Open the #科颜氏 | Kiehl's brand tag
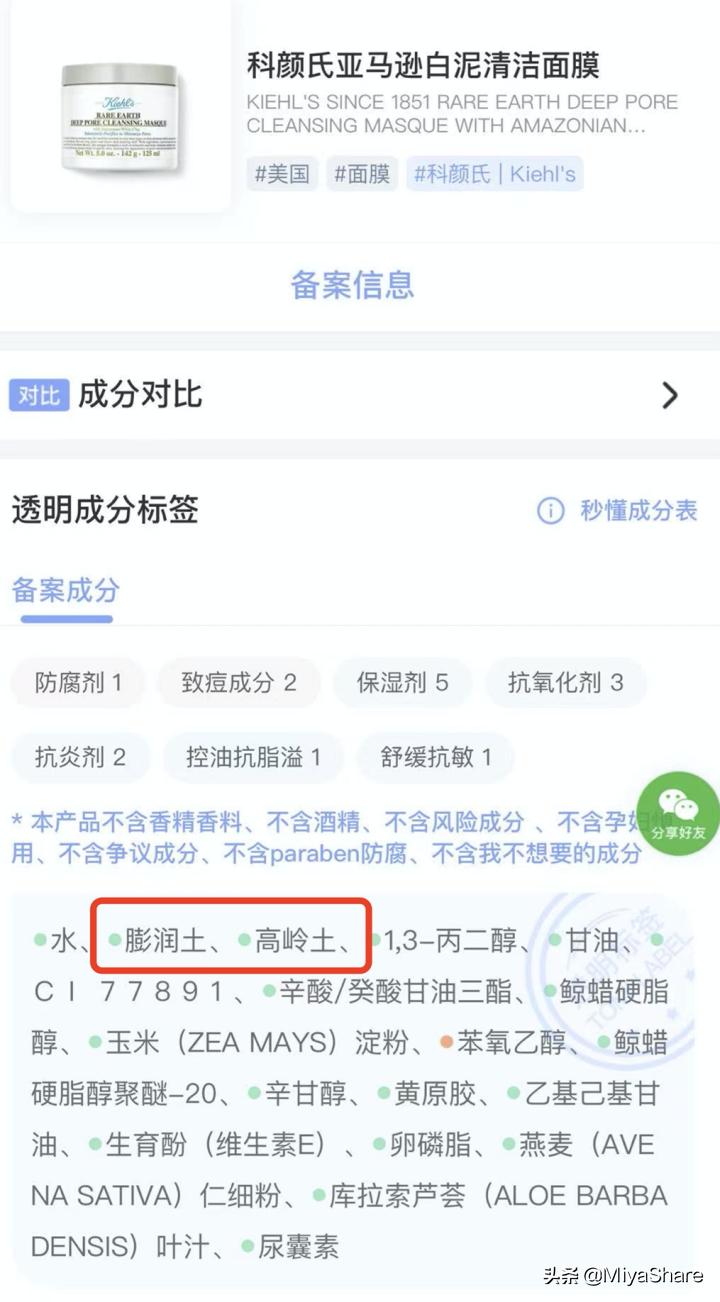 [495, 174]
